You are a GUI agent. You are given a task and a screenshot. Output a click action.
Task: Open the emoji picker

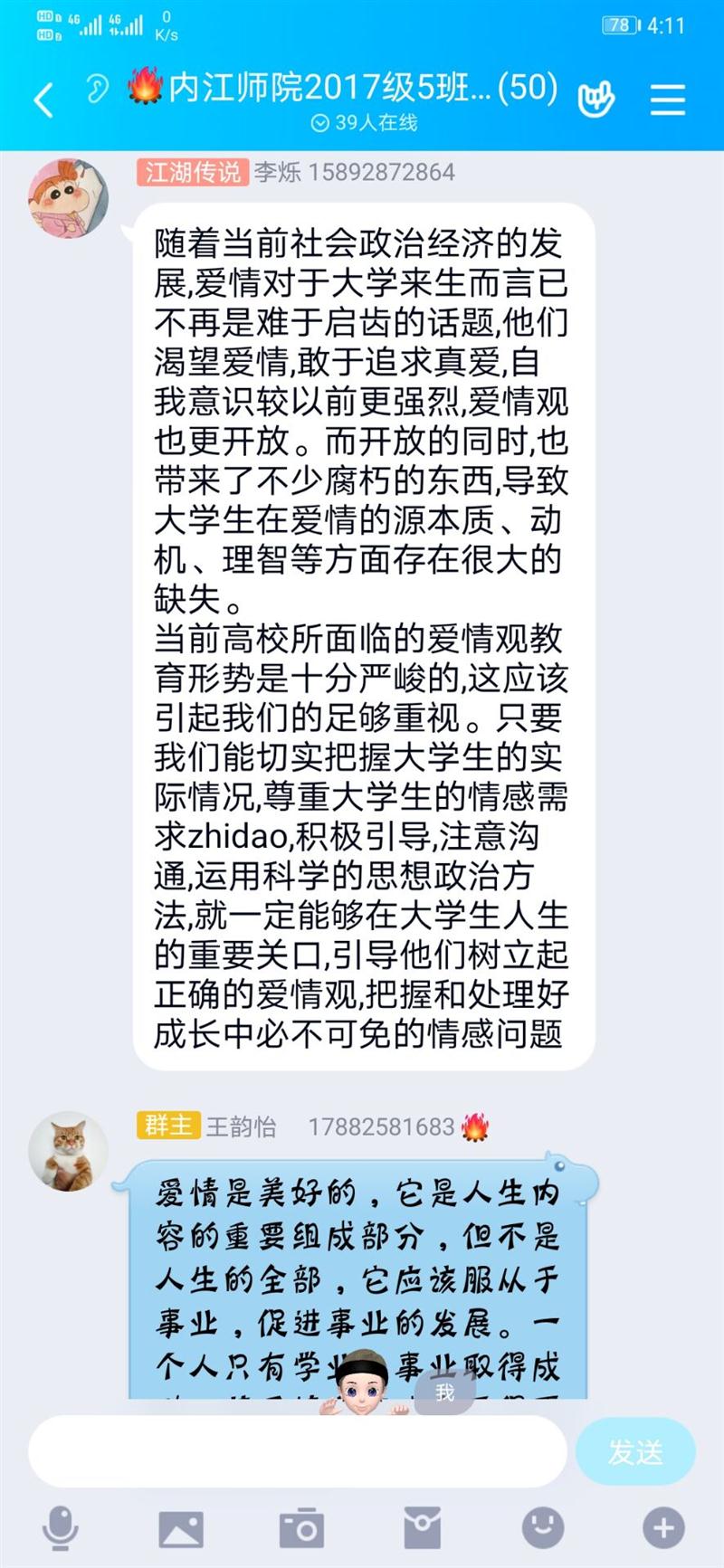click(x=543, y=1528)
